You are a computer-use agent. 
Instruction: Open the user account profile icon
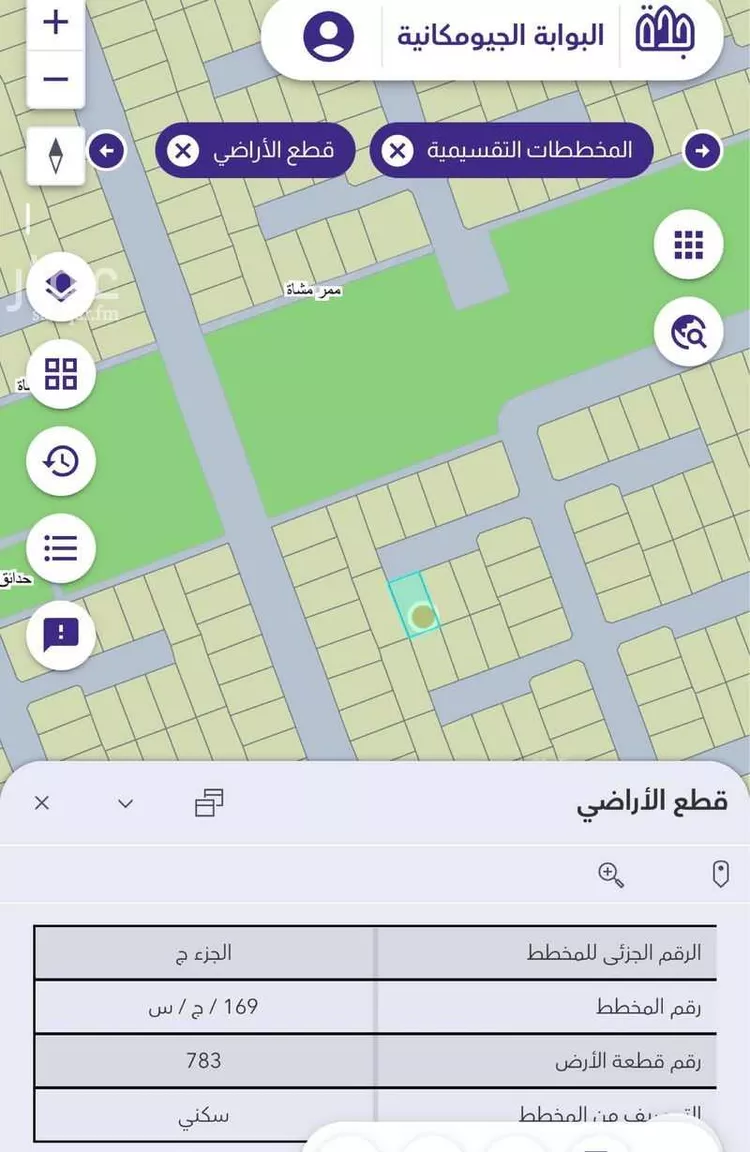click(x=328, y=36)
